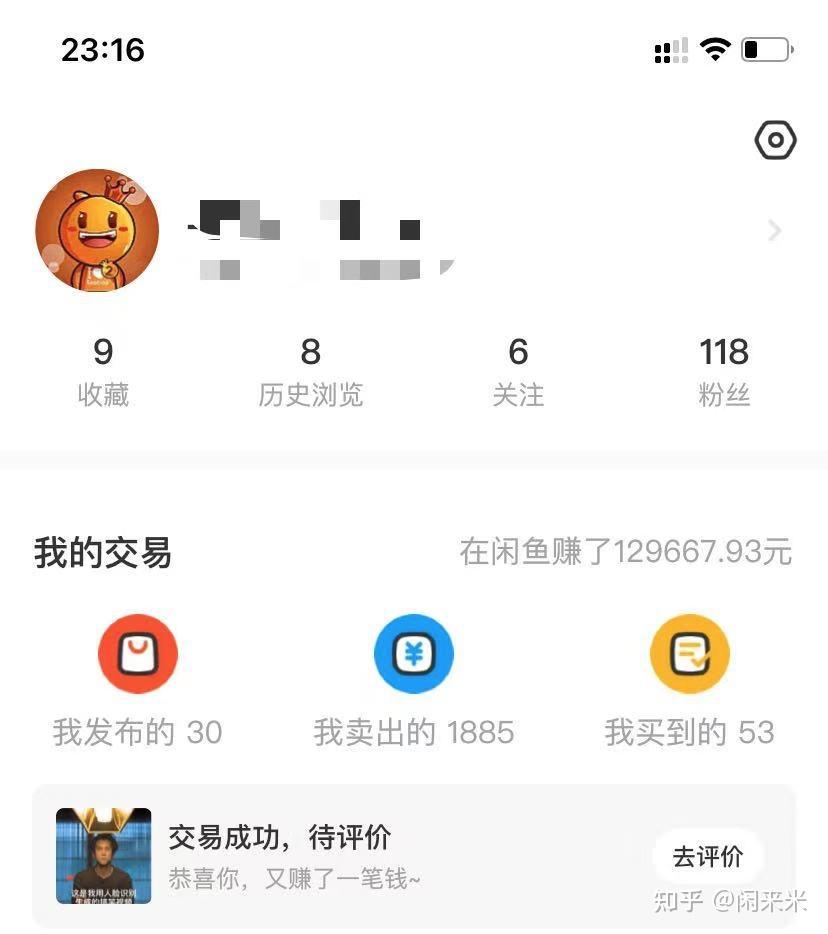This screenshot has height=934, width=828.
Task: Open the 历史浏览 browsing history
Action: click(x=310, y=370)
